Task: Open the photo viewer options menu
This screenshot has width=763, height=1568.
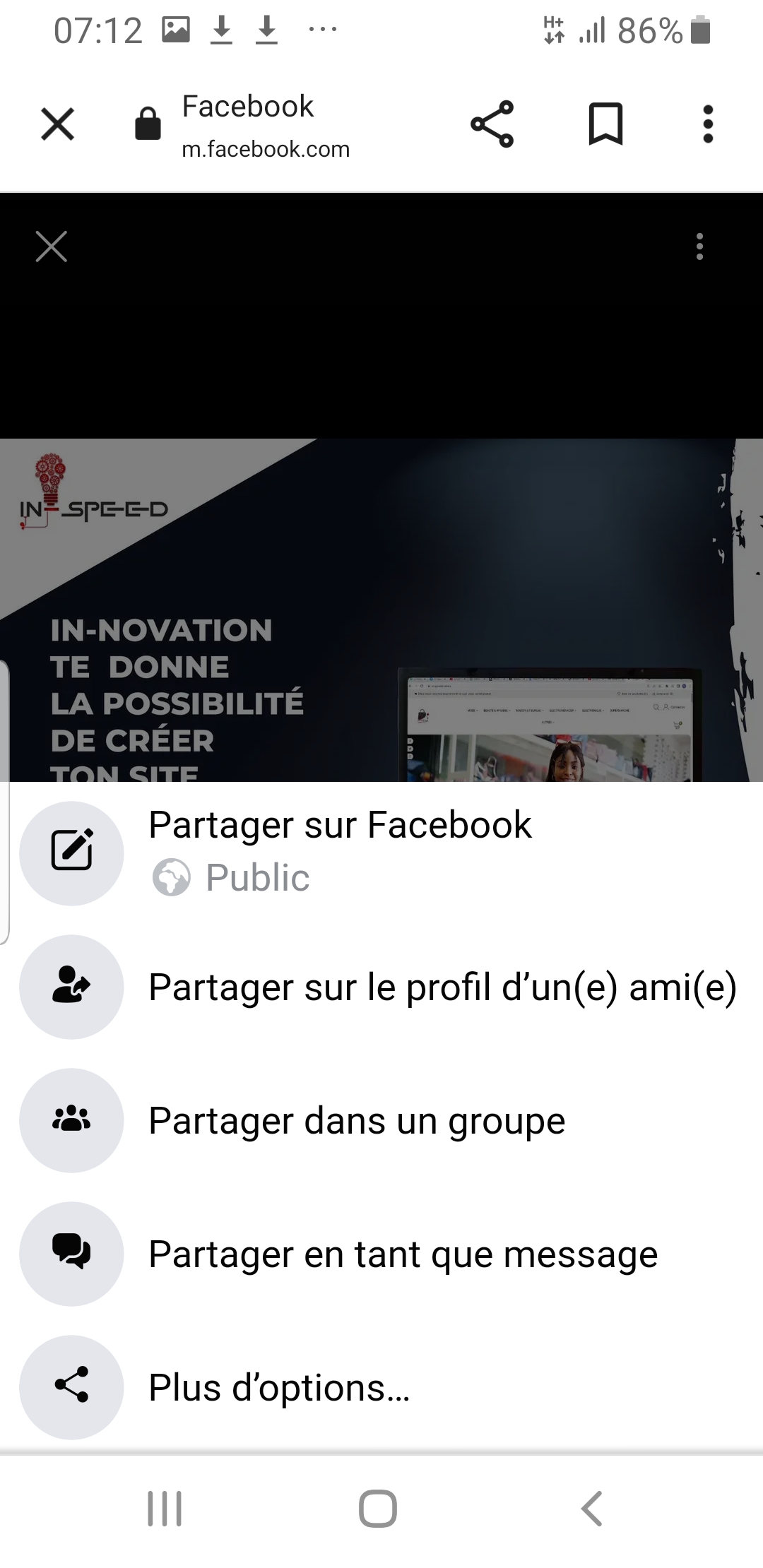Action: [x=699, y=247]
